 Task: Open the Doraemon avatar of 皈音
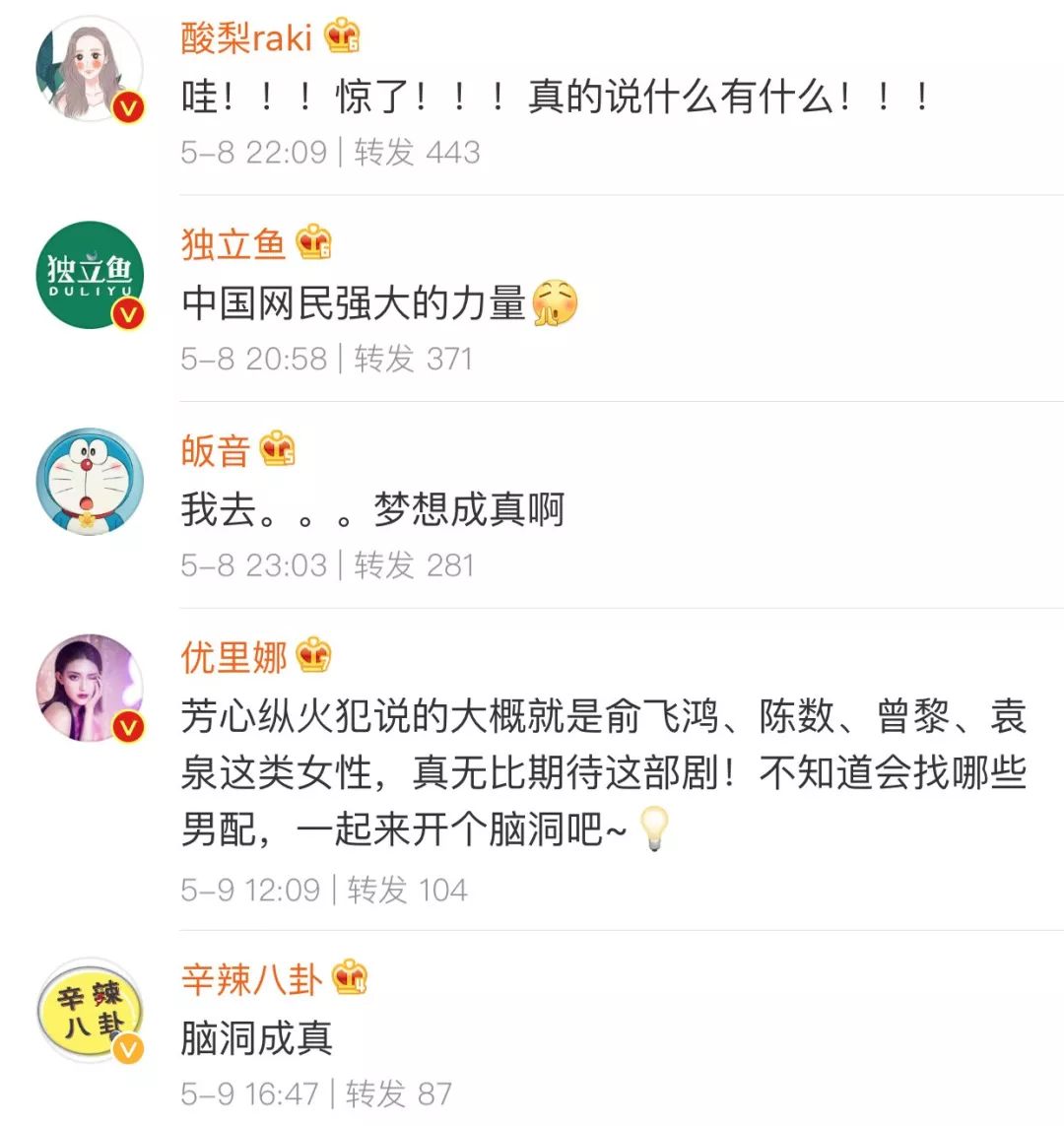(89, 482)
